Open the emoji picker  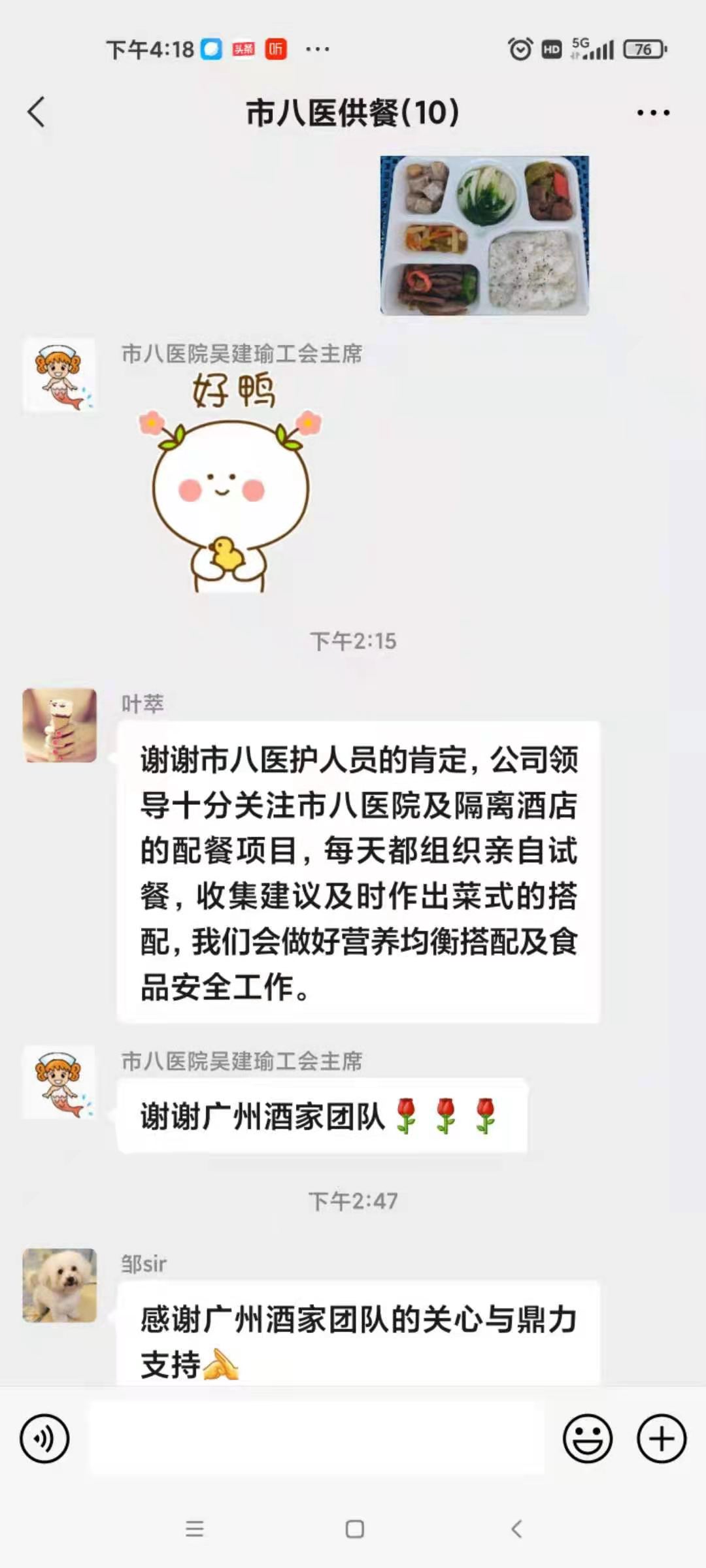pos(587,1438)
